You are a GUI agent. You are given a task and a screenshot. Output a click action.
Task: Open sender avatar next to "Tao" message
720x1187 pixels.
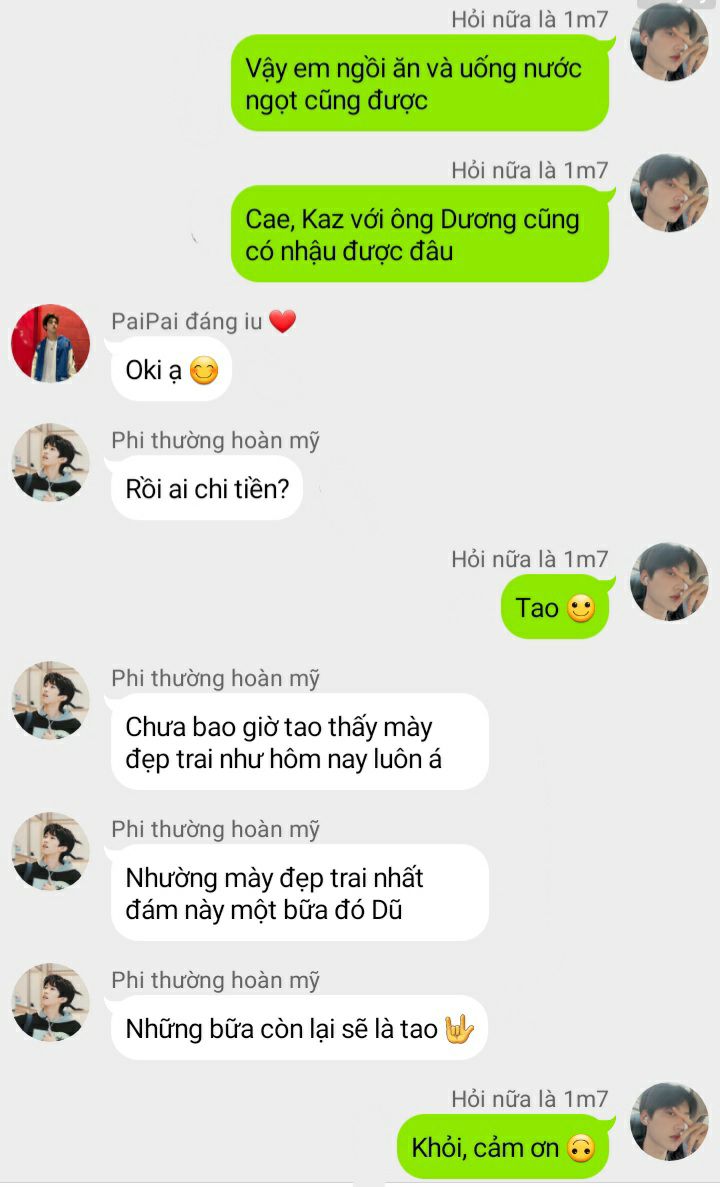tap(669, 581)
